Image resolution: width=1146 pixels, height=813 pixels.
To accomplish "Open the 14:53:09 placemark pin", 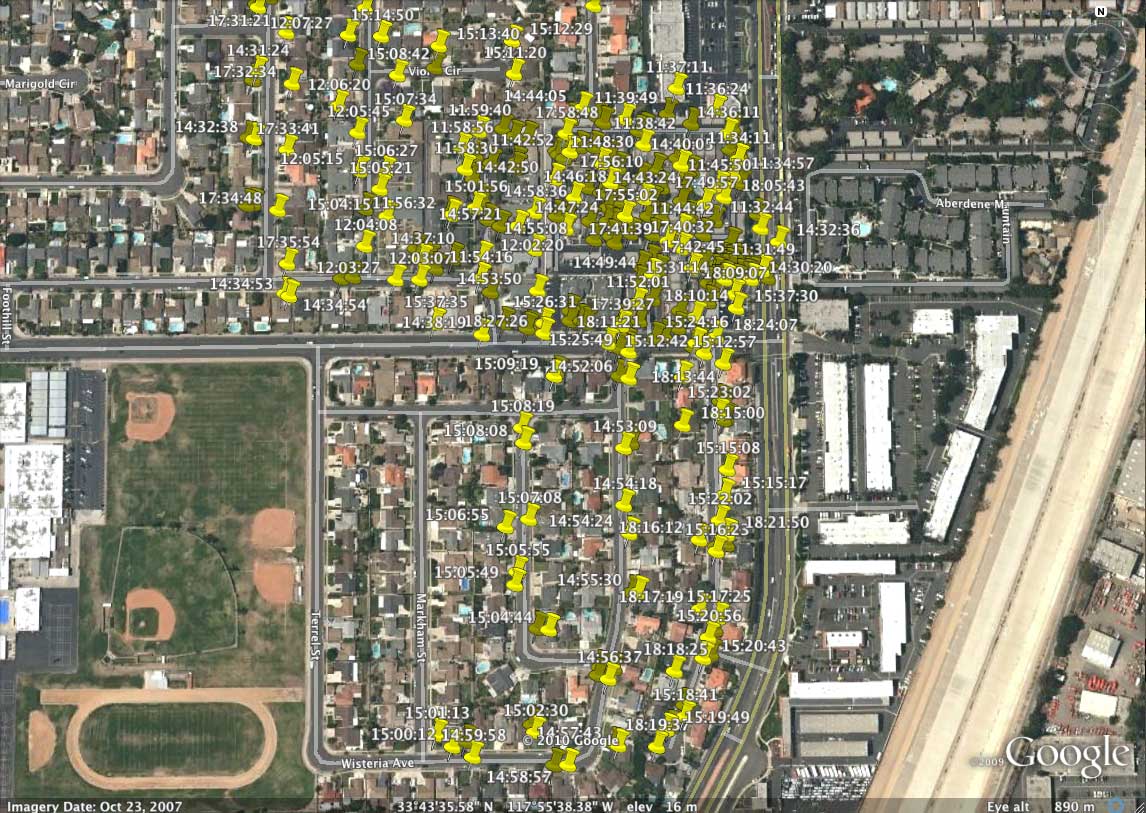I will point(625,444).
